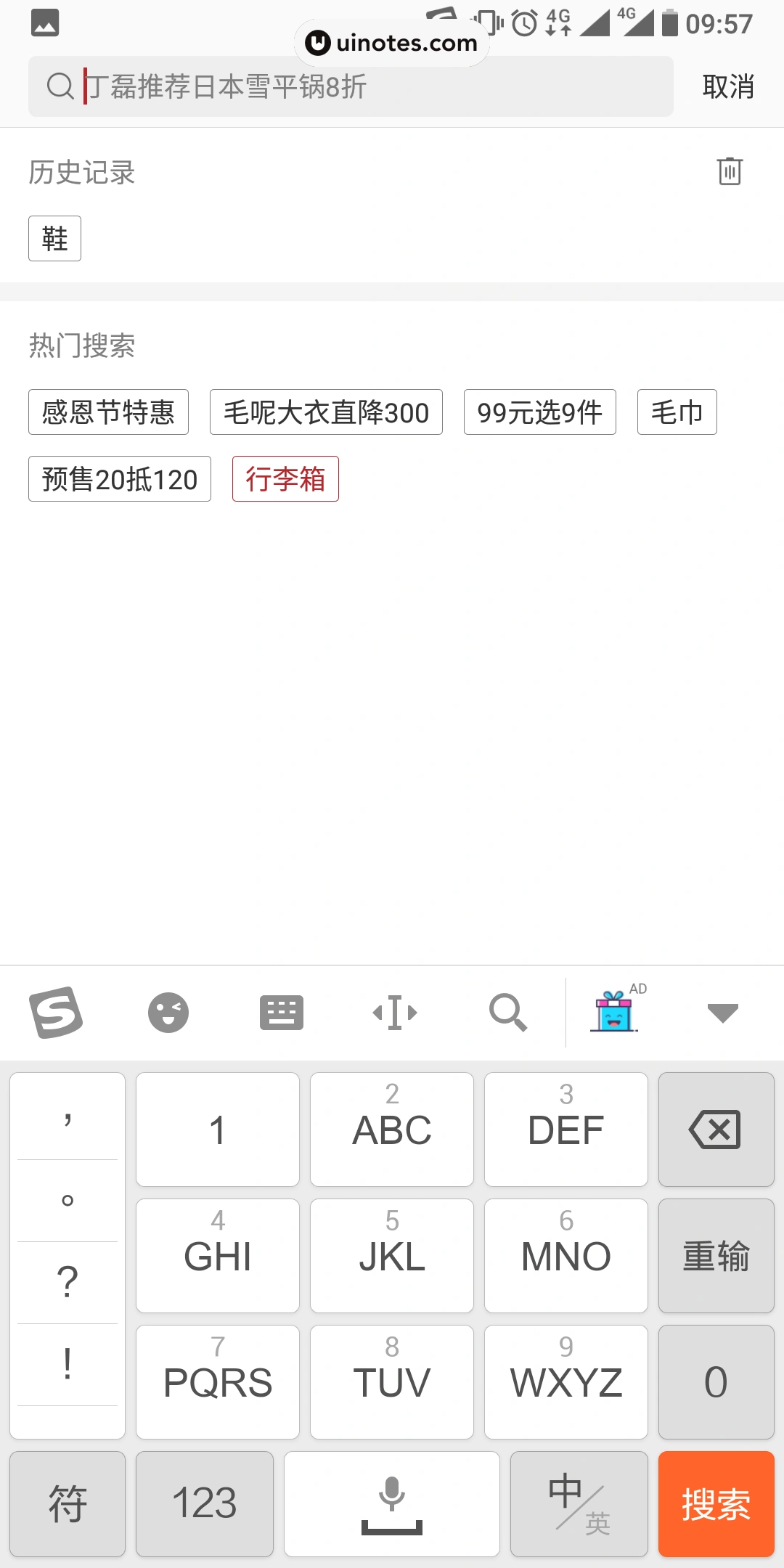
Task: Open the emoji panel on the keyboard toolbar
Action: pos(168,1012)
